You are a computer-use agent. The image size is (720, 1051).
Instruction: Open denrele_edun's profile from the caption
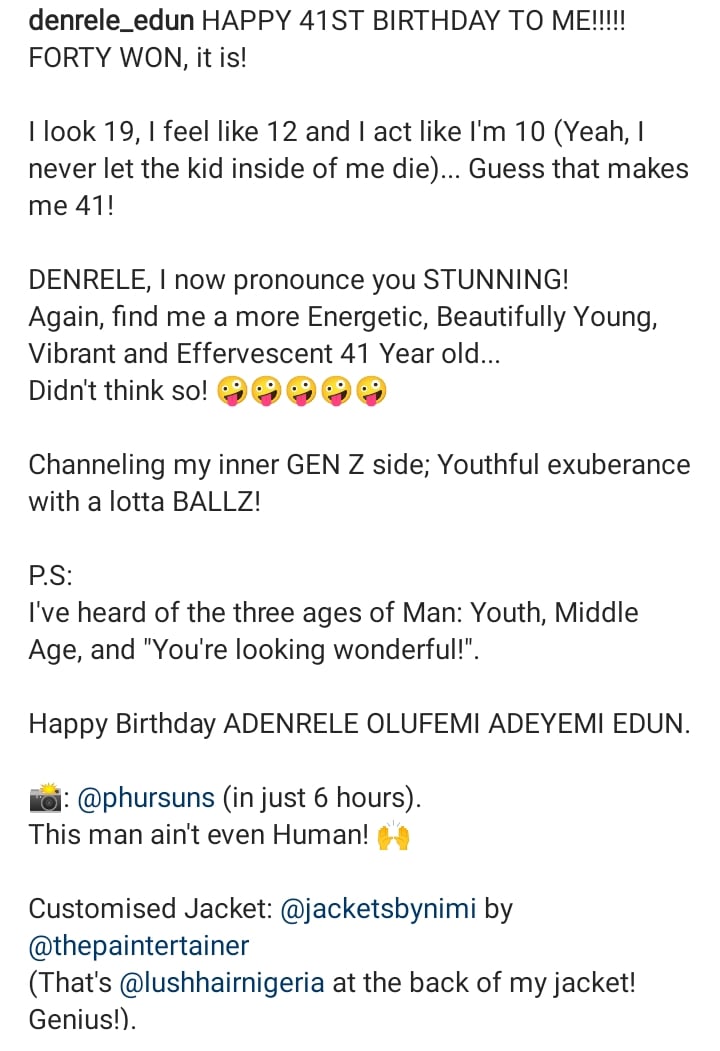[122, 23]
